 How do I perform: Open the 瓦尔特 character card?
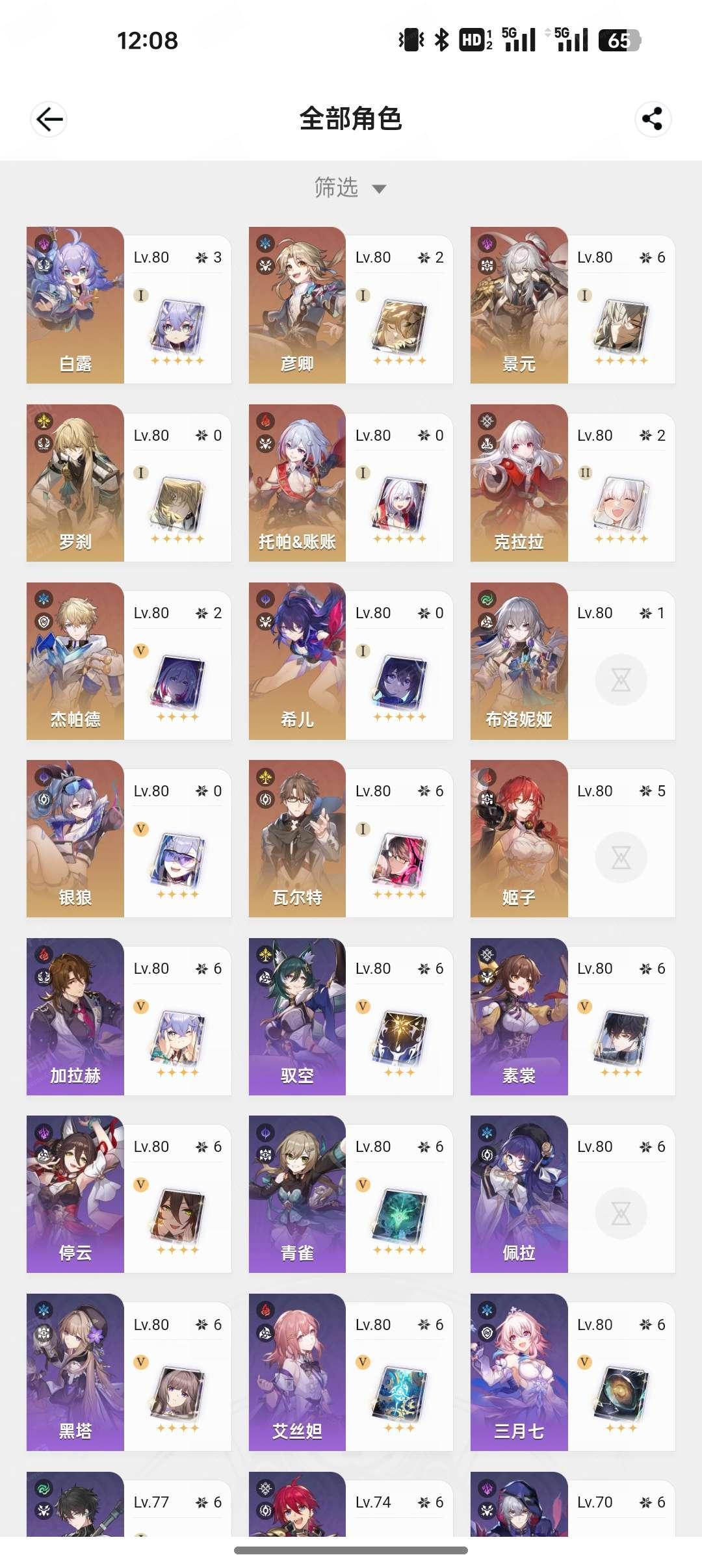point(351,839)
